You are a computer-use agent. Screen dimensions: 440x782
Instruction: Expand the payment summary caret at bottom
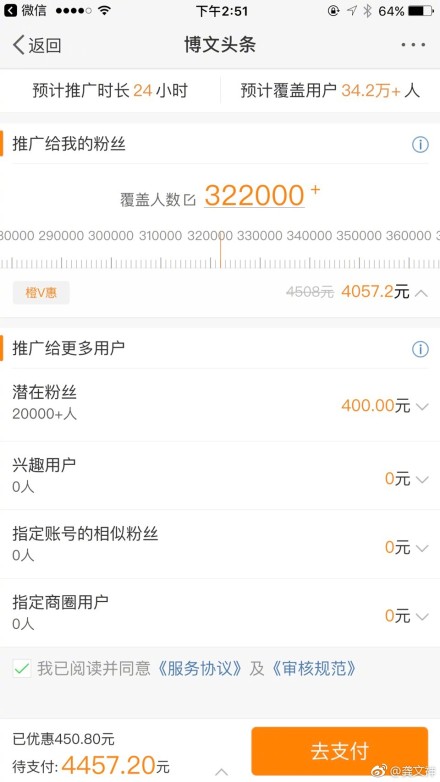[222, 772]
